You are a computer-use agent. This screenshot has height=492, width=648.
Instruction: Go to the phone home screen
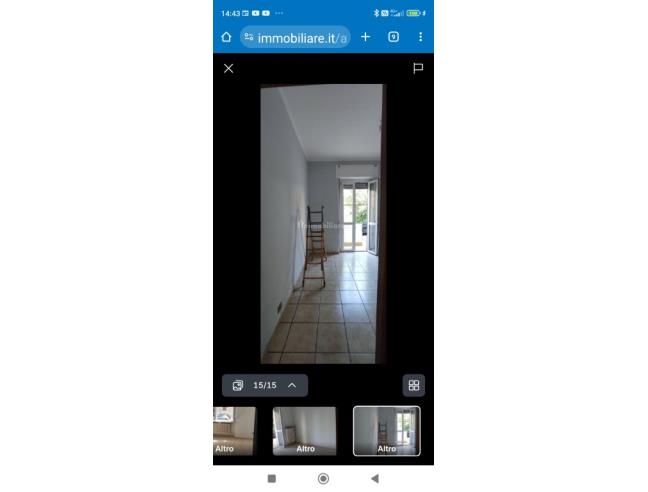(323, 479)
